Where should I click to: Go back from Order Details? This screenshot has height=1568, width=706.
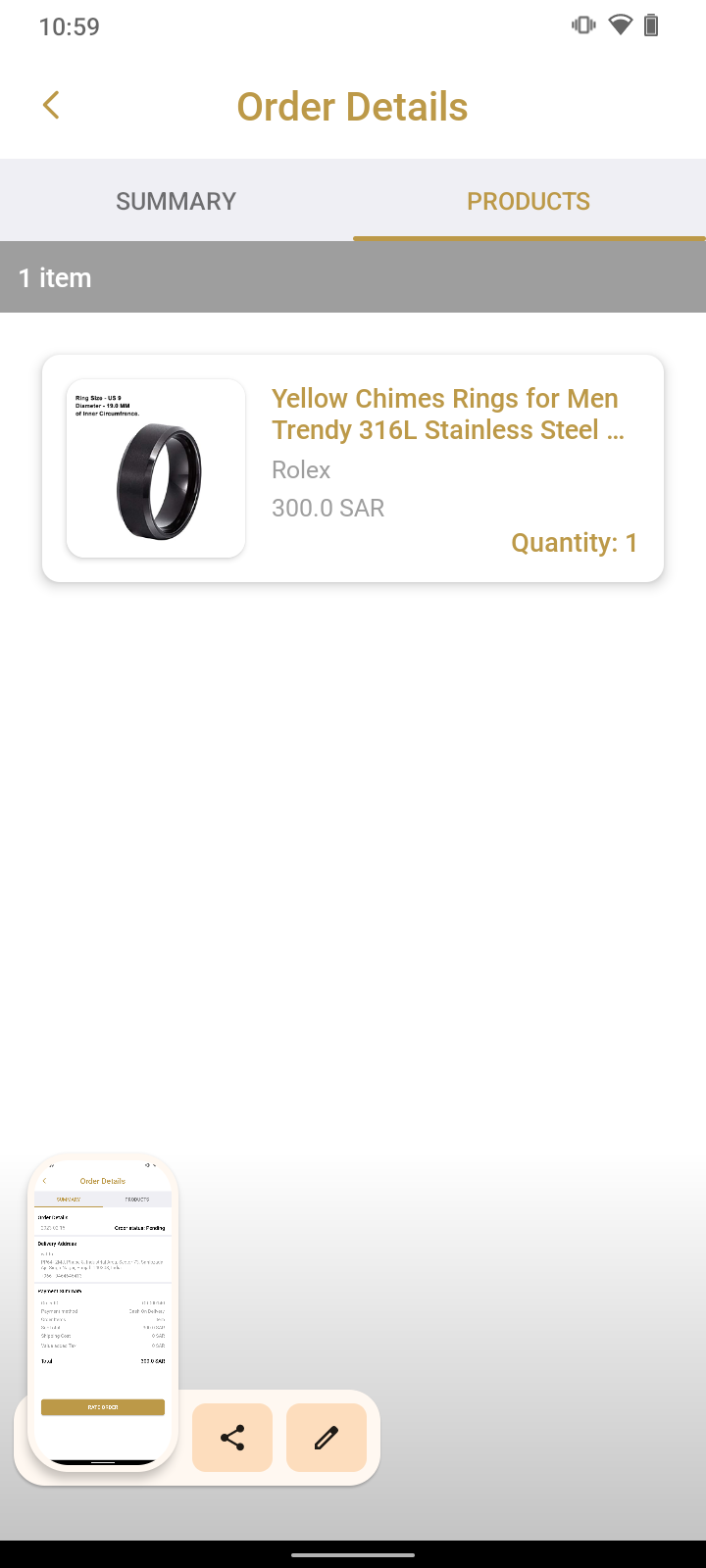pos(51,106)
